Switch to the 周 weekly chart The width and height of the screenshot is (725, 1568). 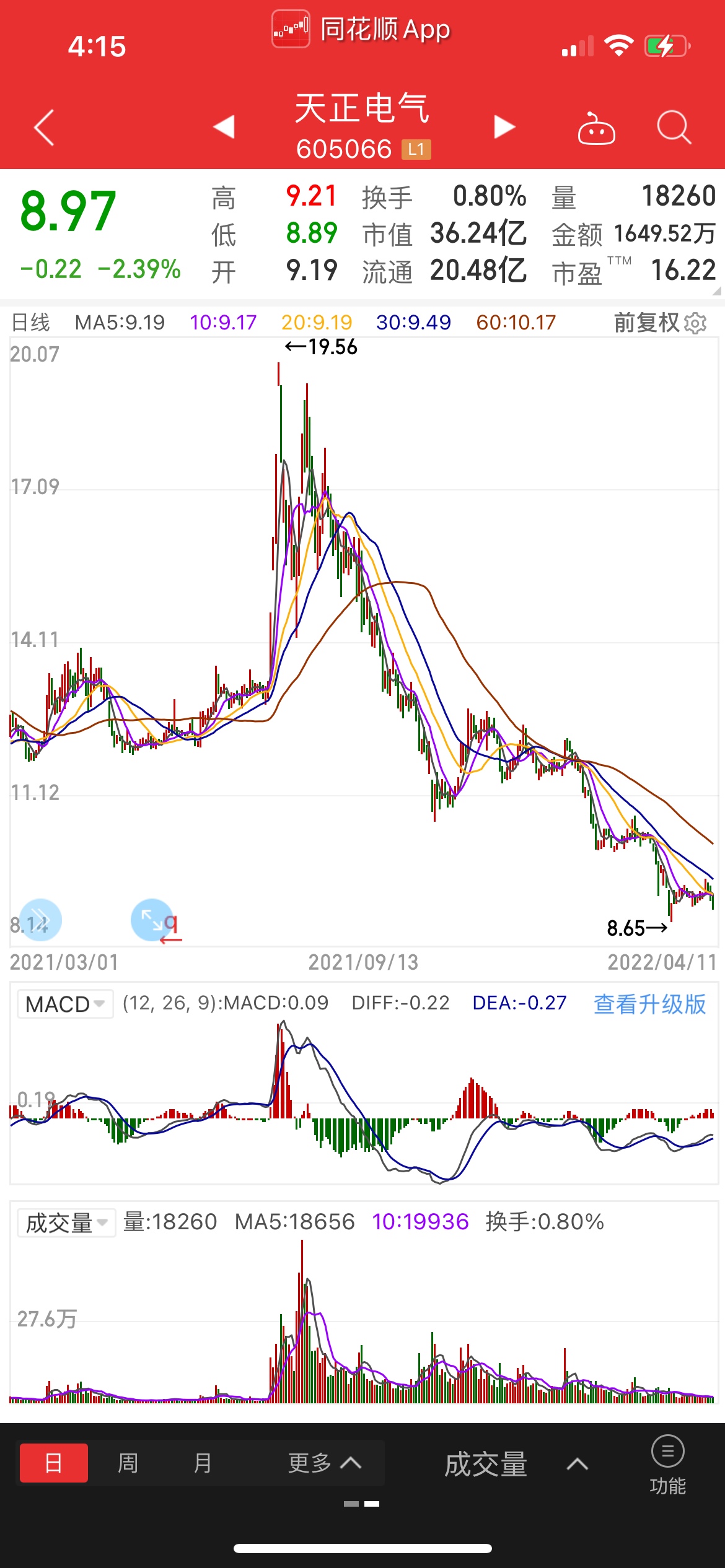(x=128, y=1463)
